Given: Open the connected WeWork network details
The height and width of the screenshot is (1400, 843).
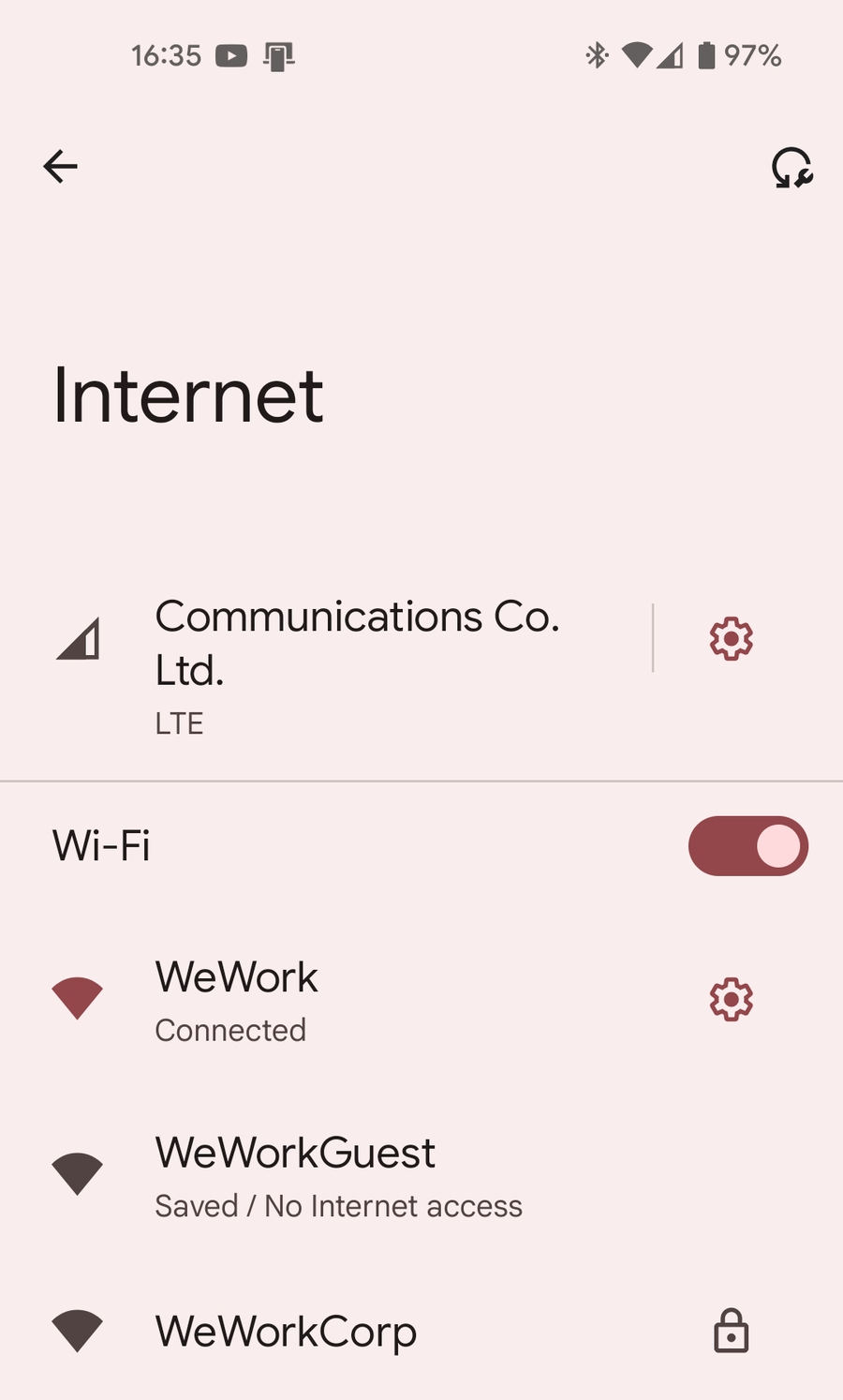Looking at the screenshot, I should (x=375, y=1001).
